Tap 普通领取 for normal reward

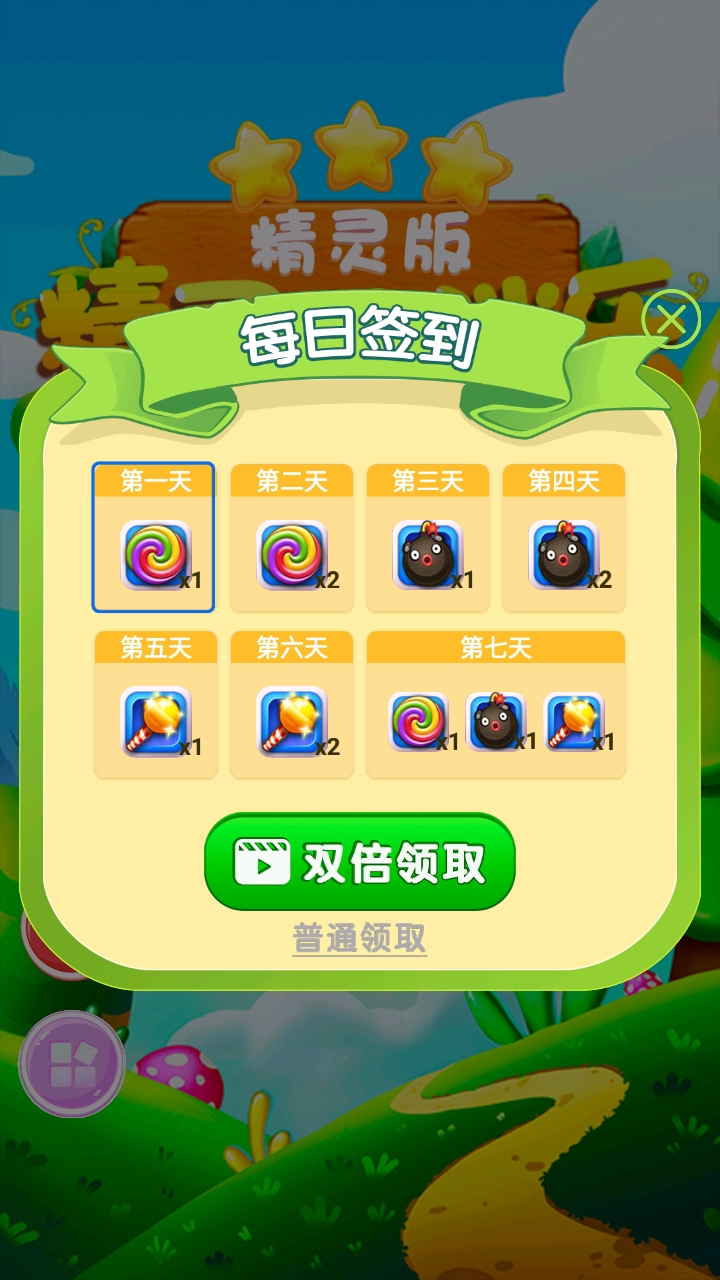pyautogui.click(x=360, y=938)
